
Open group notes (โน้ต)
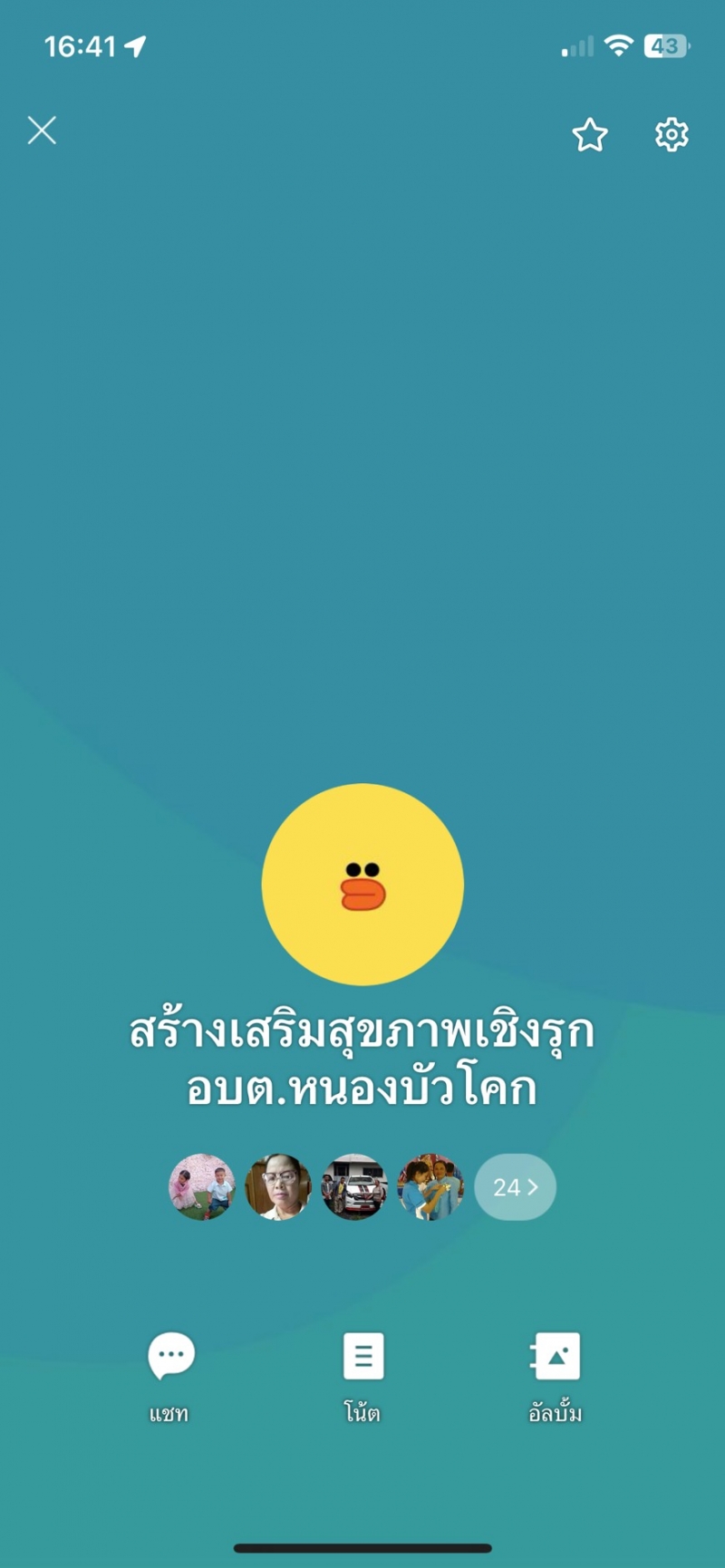click(x=362, y=1376)
